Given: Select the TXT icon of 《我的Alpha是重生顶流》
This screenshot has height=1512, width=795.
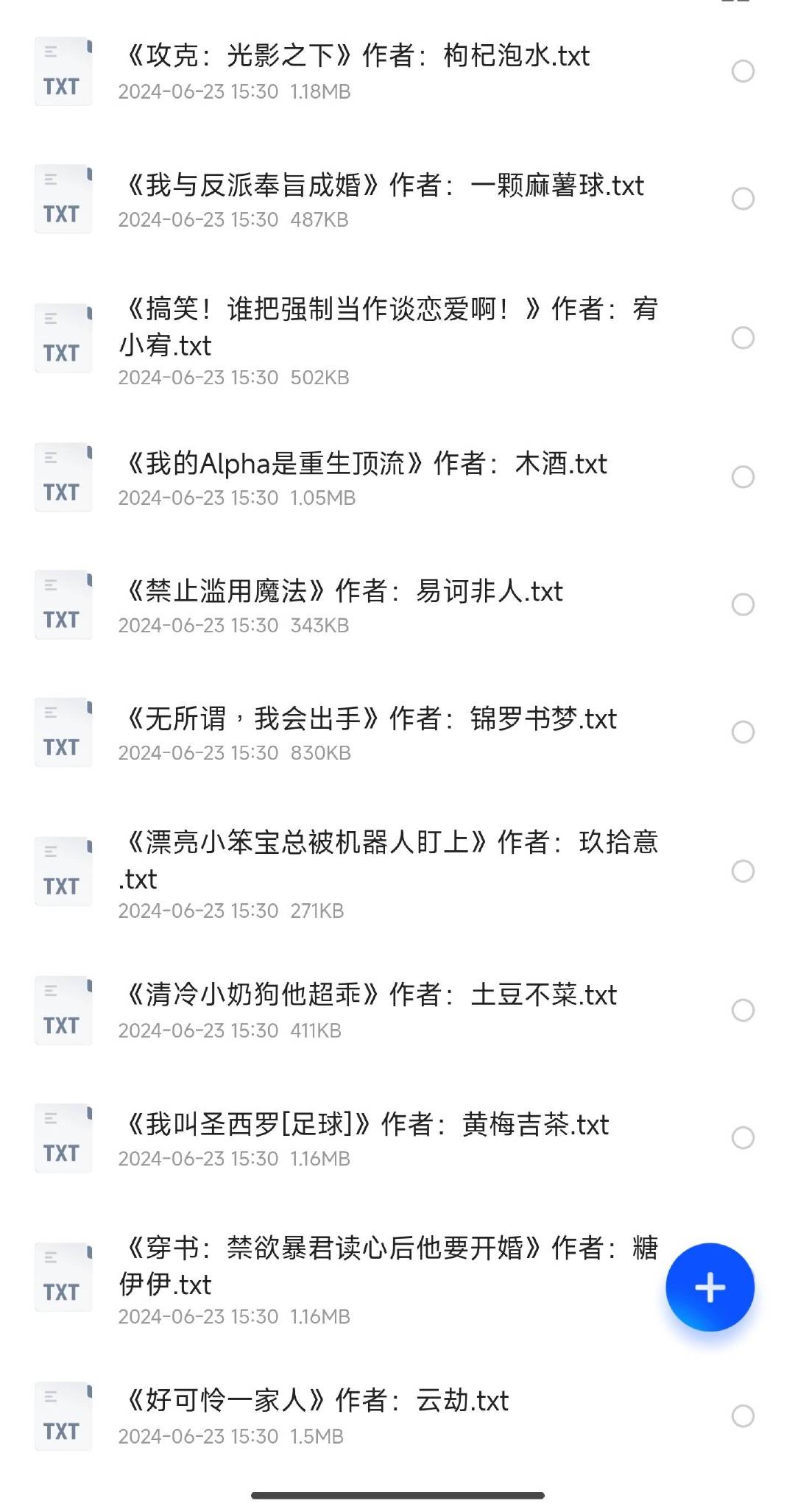Looking at the screenshot, I should coord(63,476).
